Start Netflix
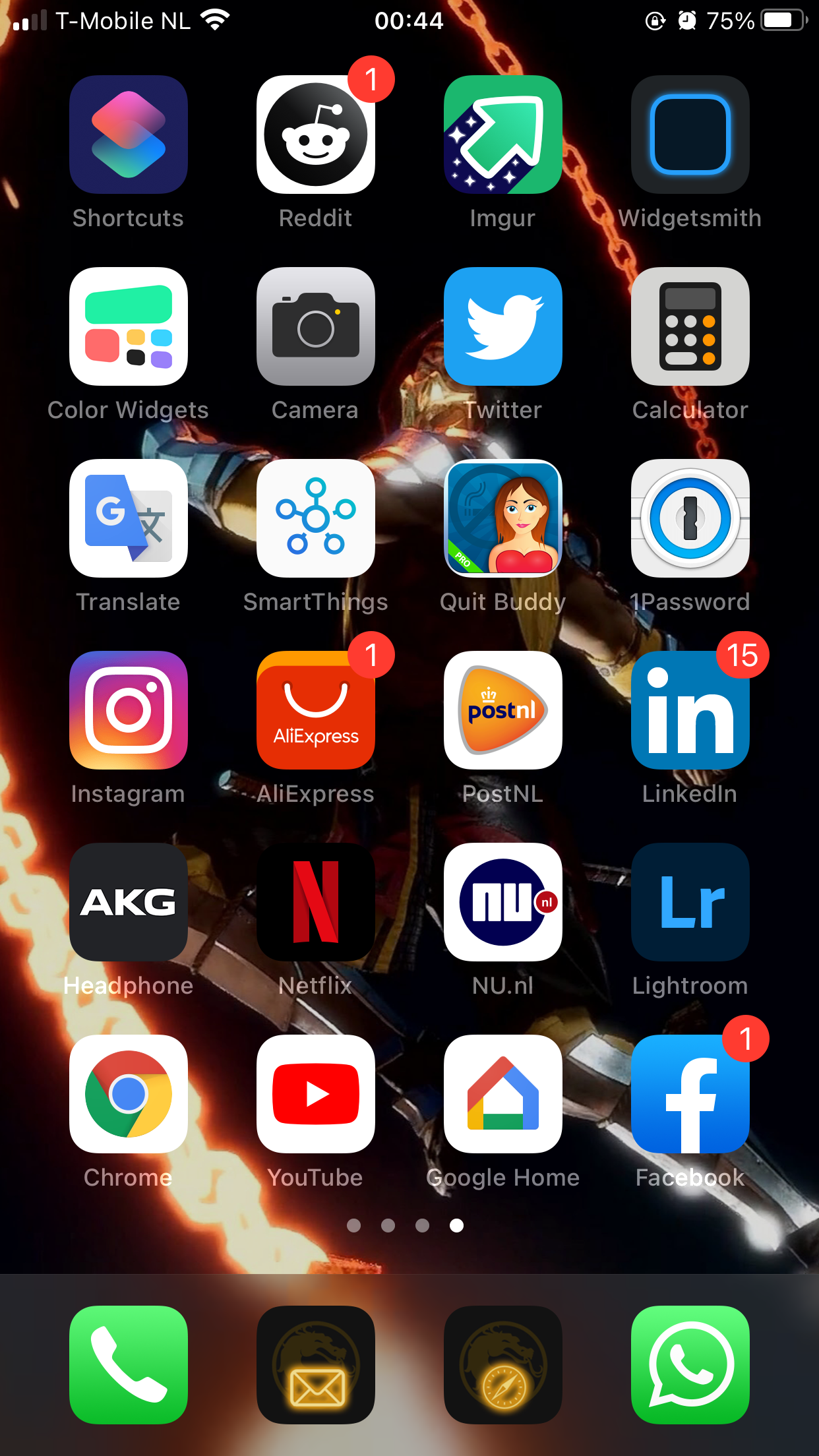819x1456 pixels. 316,902
